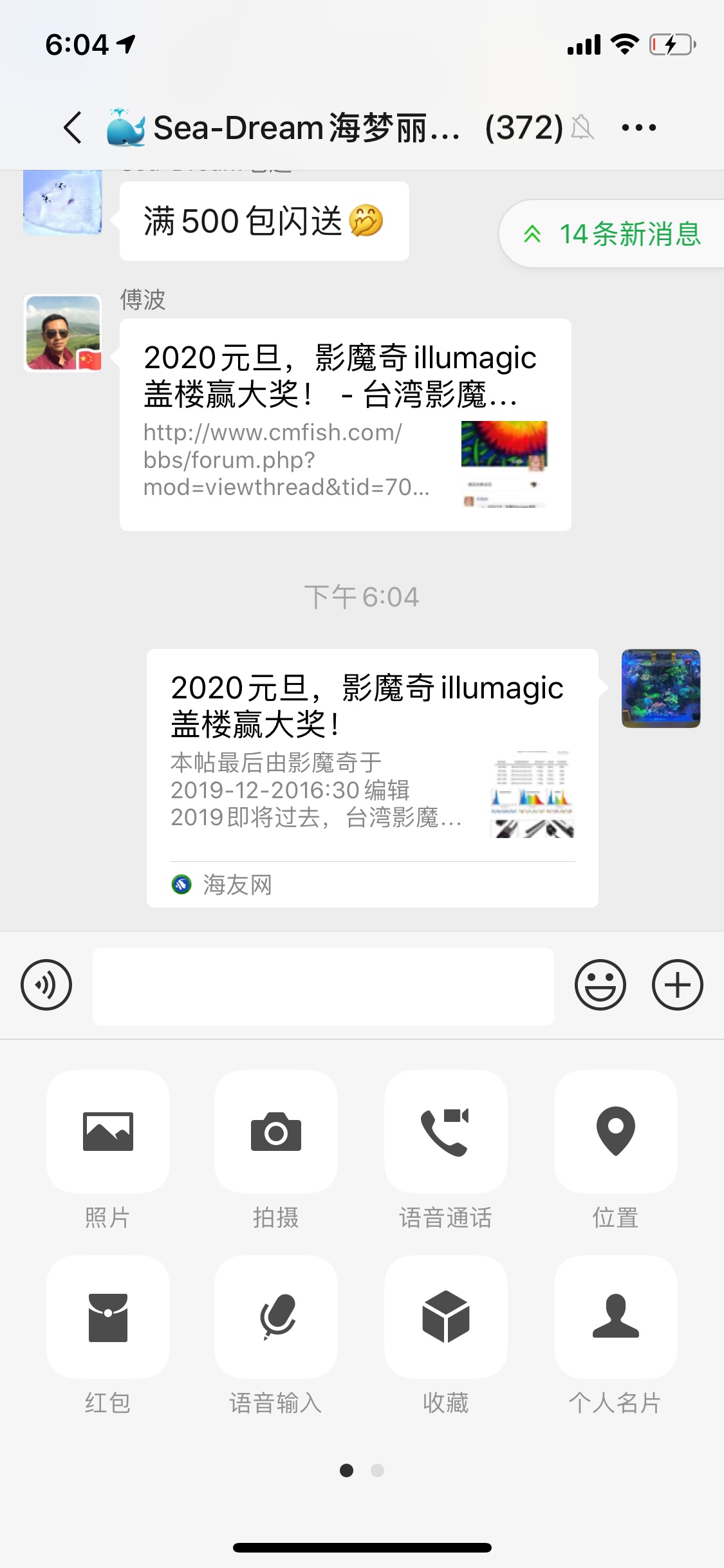
Task: Open 傅波's shared cmfish.com link card
Action: (x=345, y=425)
